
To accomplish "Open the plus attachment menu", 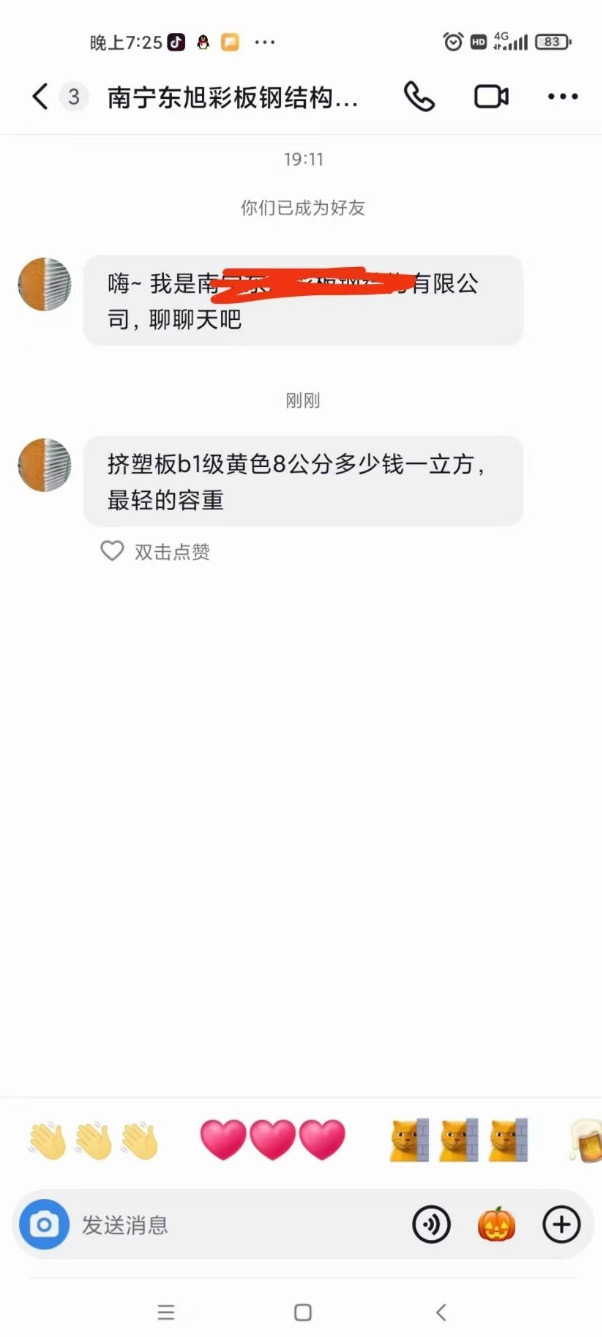I will click(561, 1224).
